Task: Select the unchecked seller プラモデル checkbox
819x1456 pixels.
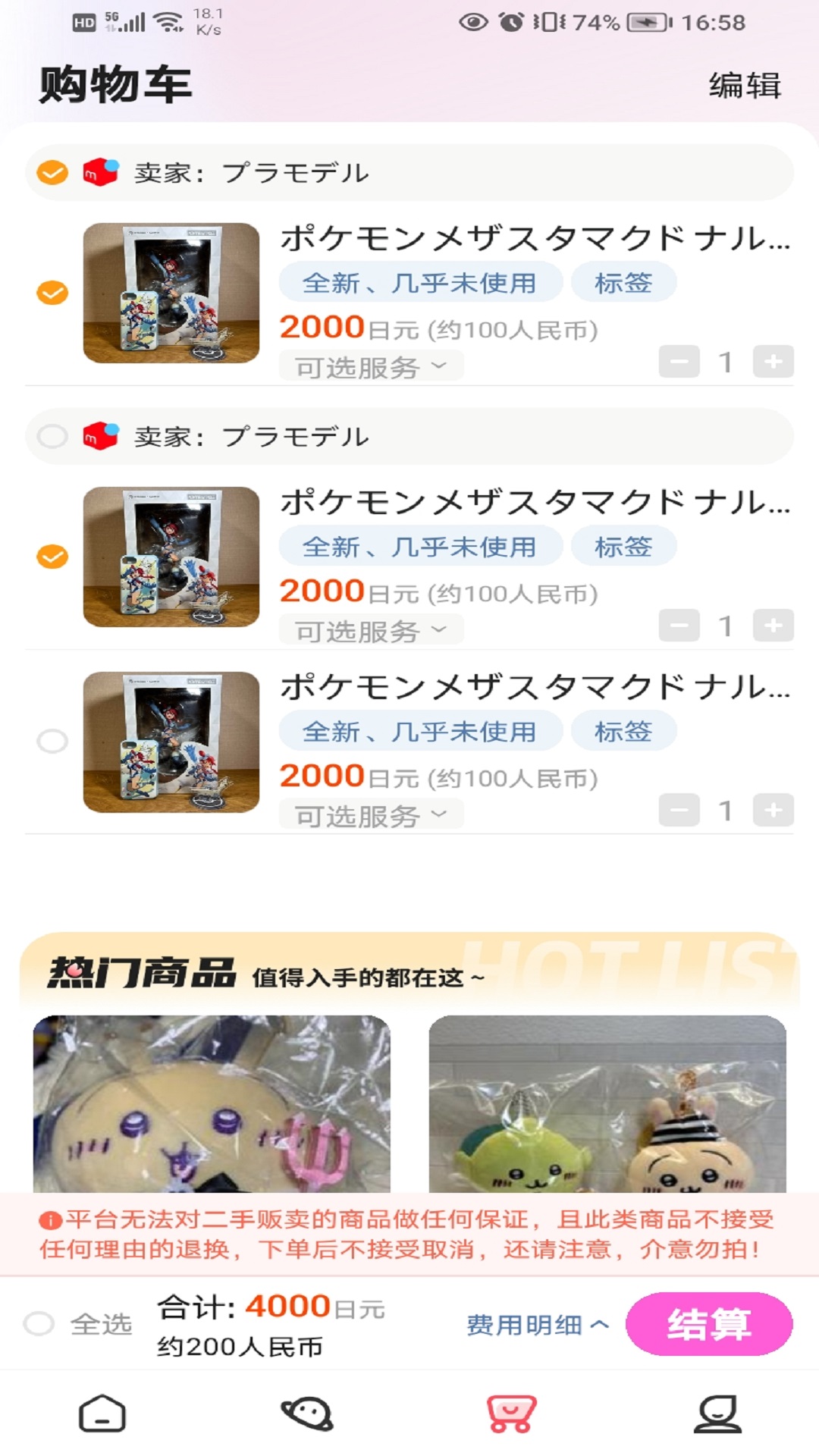Action: tap(52, 436)
